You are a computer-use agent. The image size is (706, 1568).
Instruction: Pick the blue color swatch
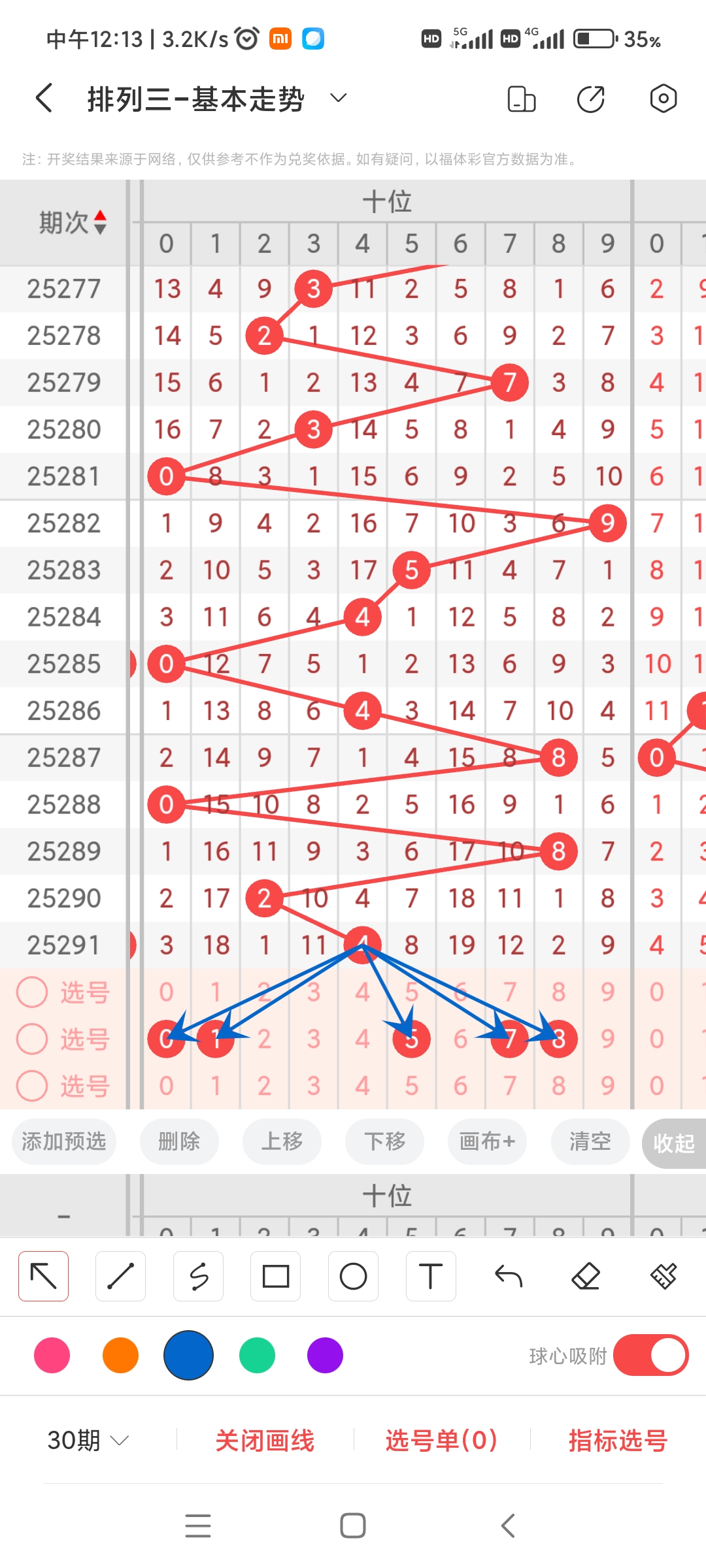(188, 1356)
